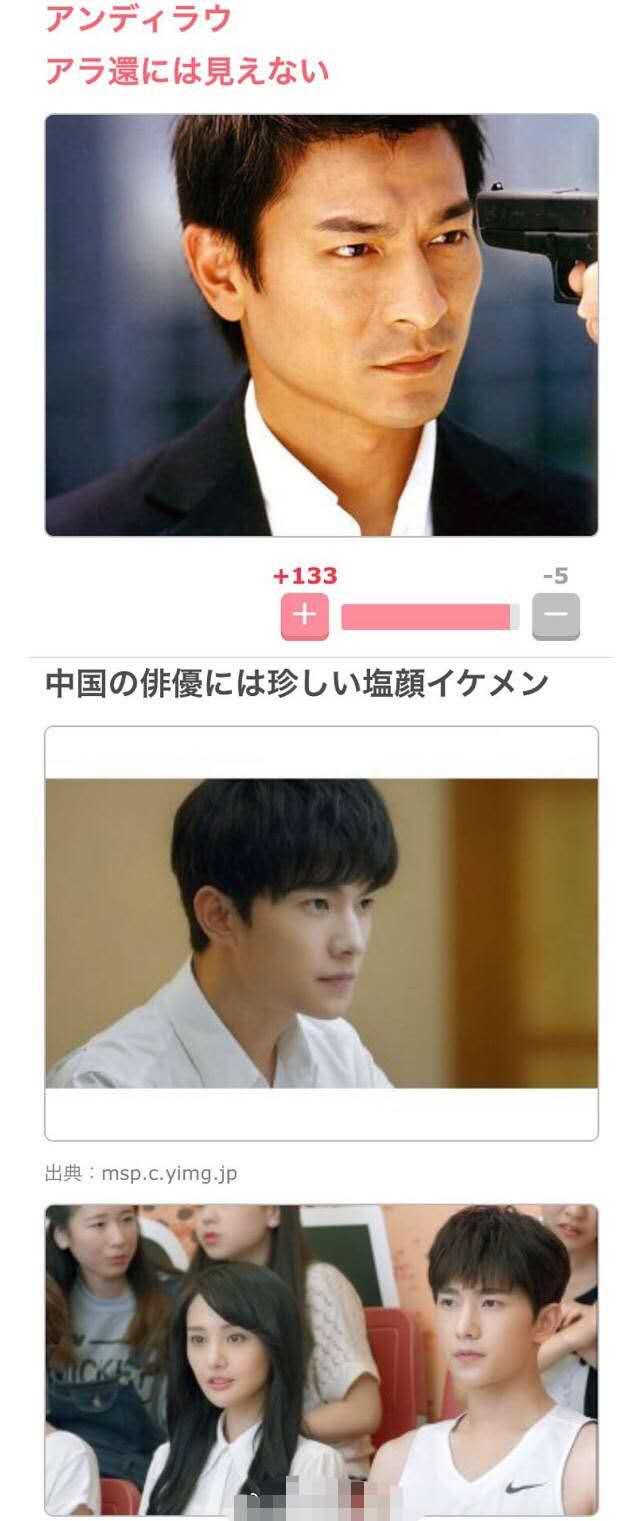Screen dimensions: 640x1521
Task: Open the photo of the man in a suit
Action: (x=321, y=325)
